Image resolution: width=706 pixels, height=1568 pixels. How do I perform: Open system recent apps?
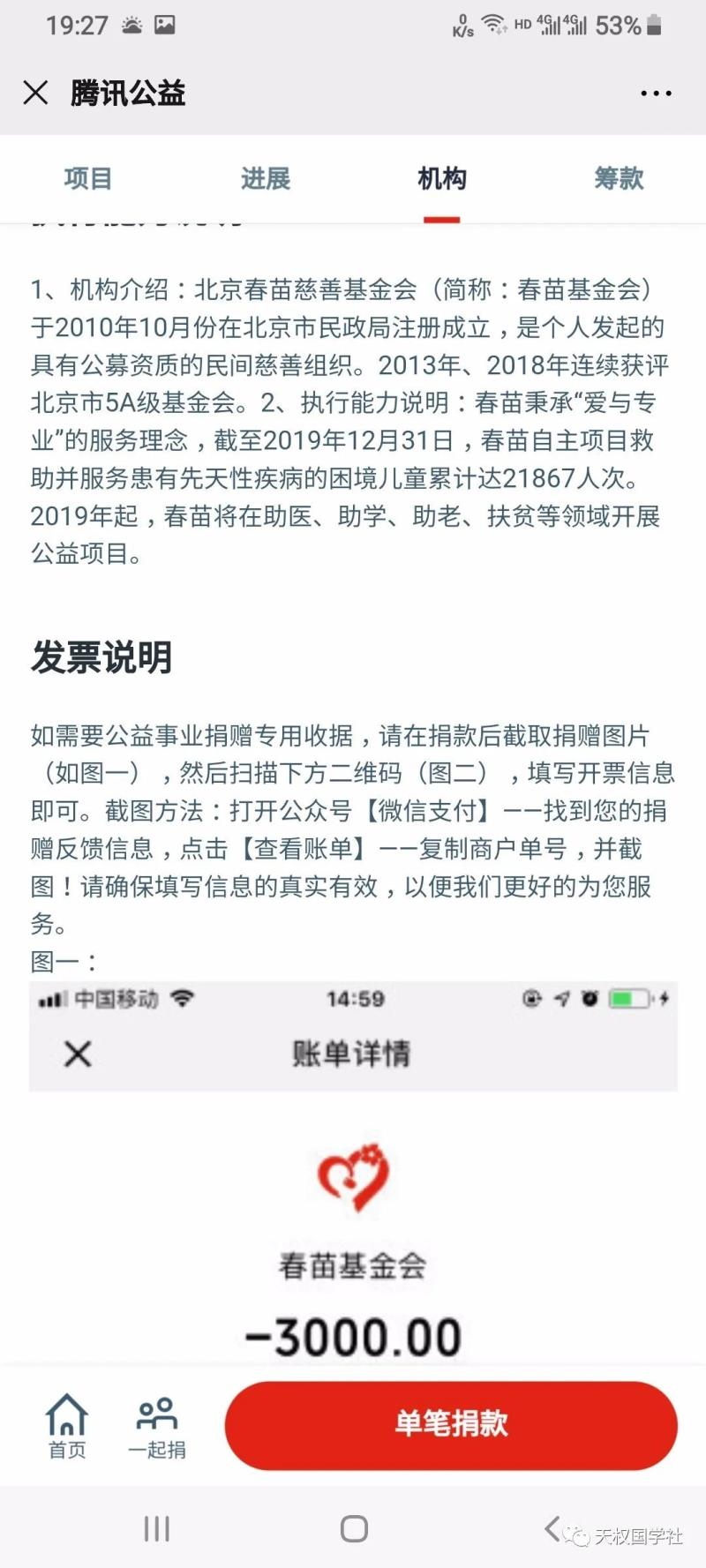(156, 1529)
